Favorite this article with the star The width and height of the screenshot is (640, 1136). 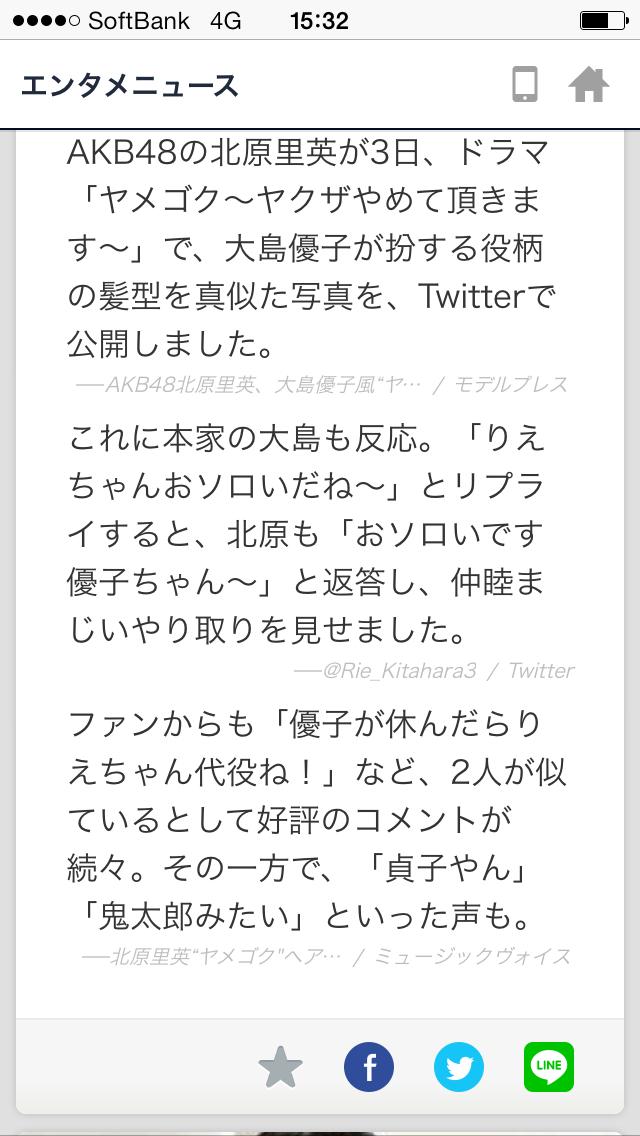click(280, 1067)
